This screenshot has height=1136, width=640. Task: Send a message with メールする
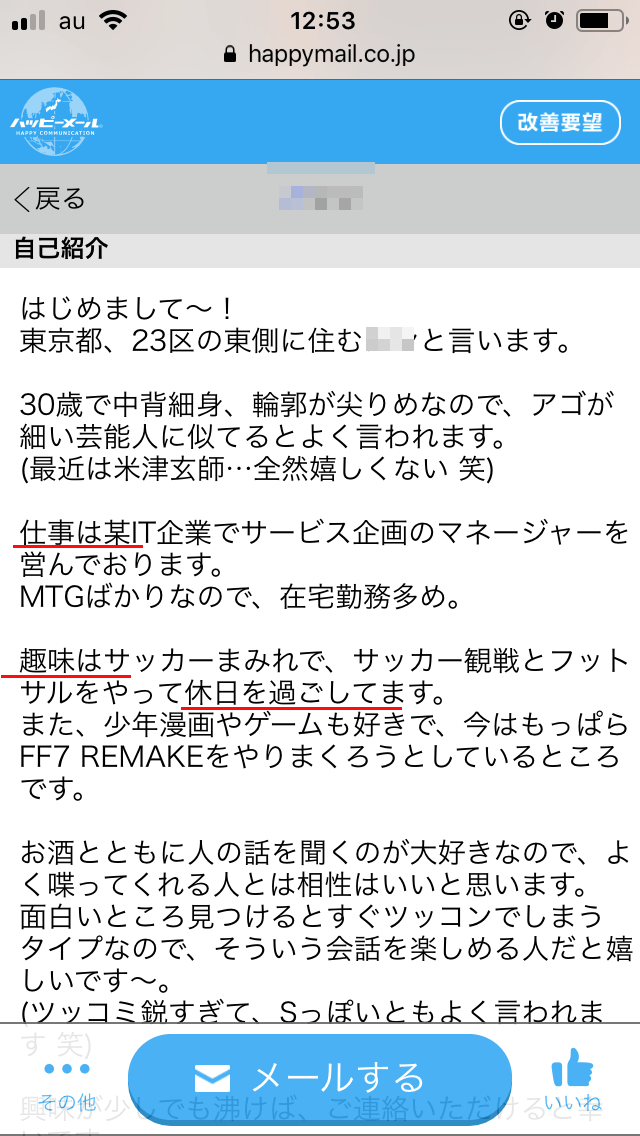click(x=319, y=1079)
